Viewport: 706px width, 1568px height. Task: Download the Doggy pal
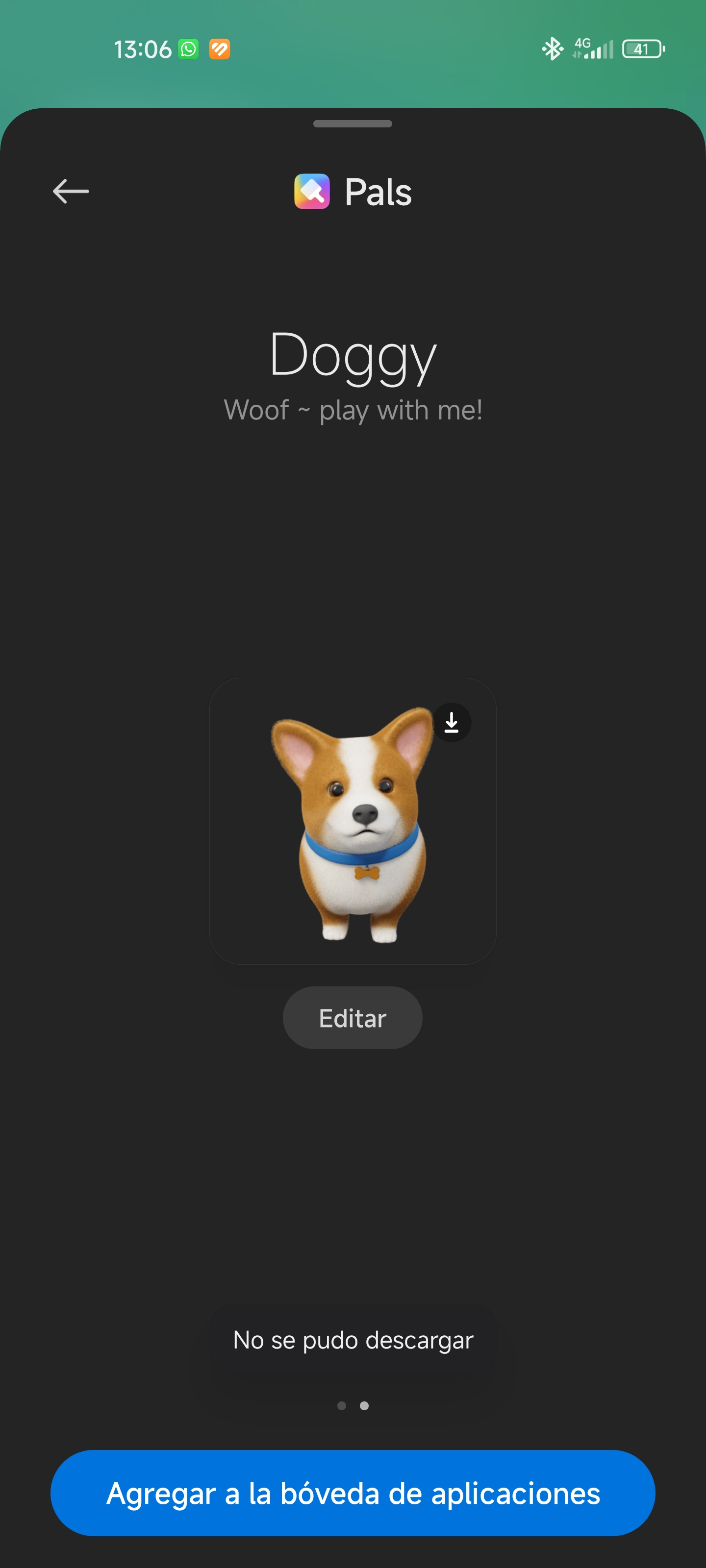pos(452,723)
